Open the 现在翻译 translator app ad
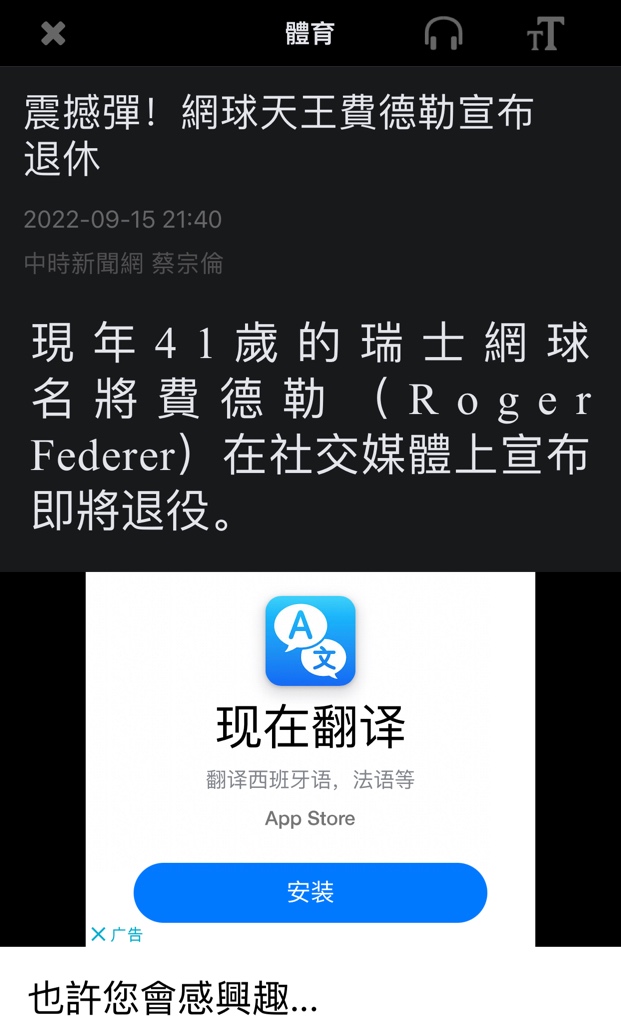 click(310, 727)
